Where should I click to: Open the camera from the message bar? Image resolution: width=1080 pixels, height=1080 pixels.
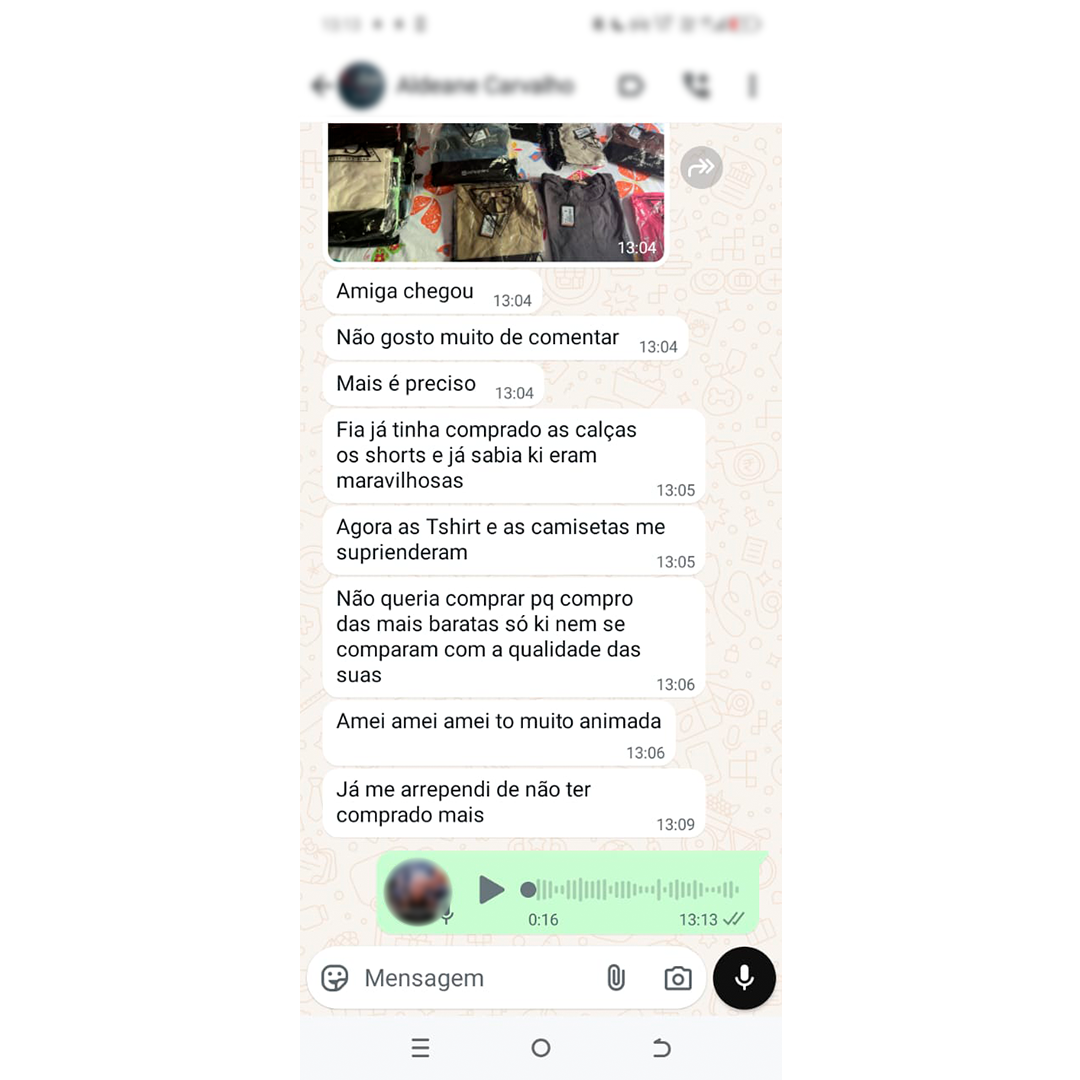click(678, 978)
